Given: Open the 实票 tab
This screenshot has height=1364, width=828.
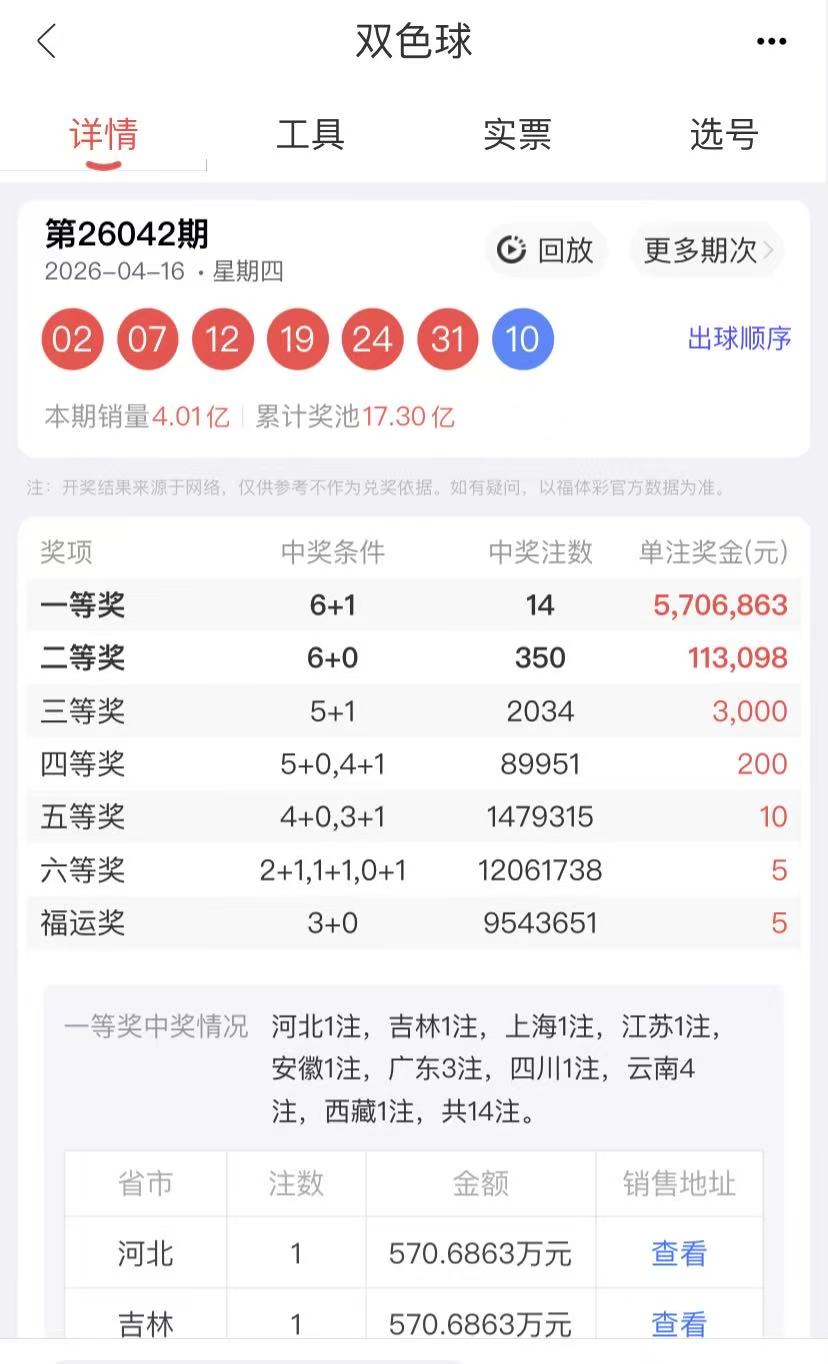Looking at the screenshot, I should pyautogui.click(x=517, y=134).
